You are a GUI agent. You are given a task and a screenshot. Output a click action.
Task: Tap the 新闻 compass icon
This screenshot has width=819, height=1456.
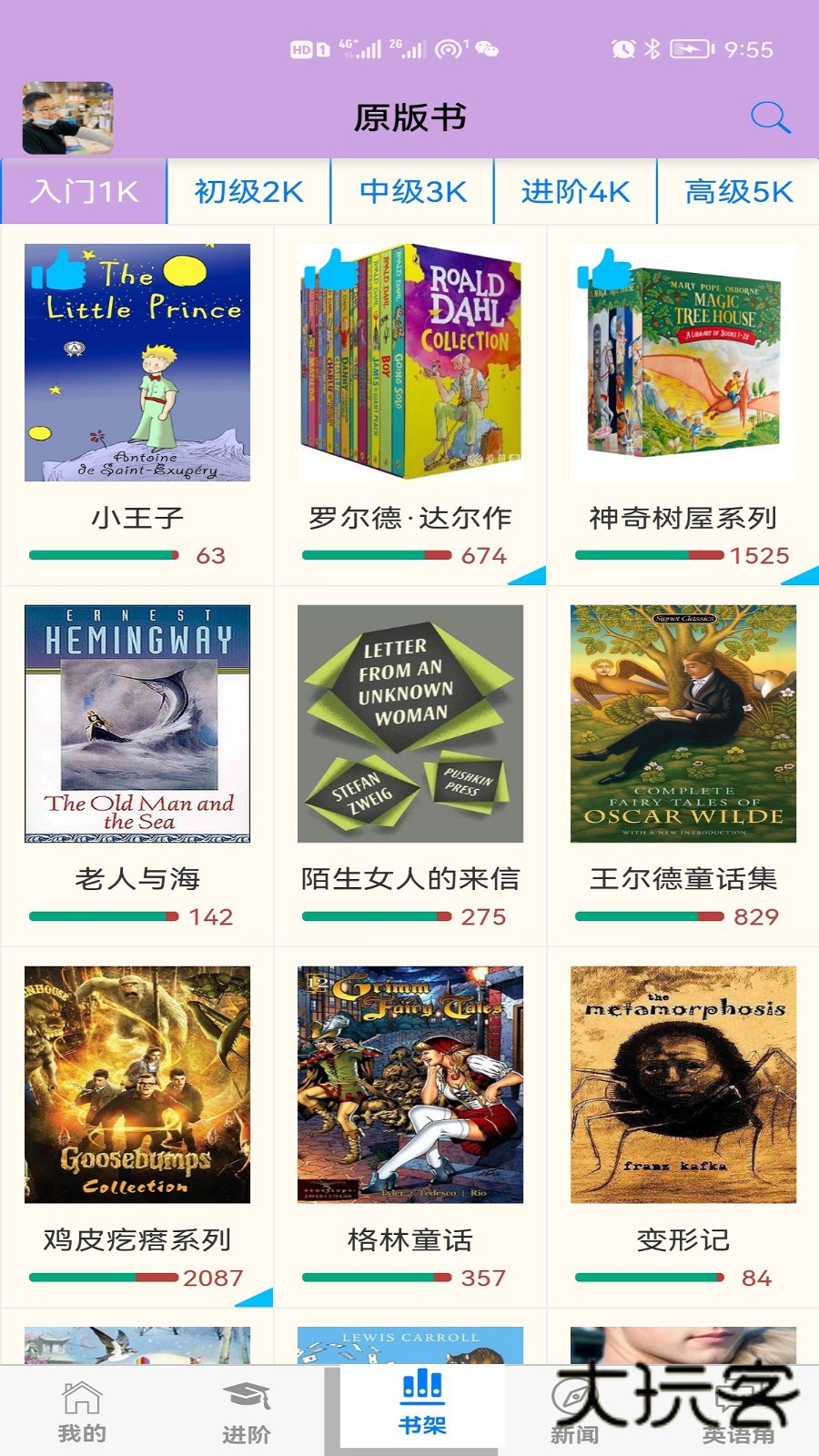tap(572, 1395)
